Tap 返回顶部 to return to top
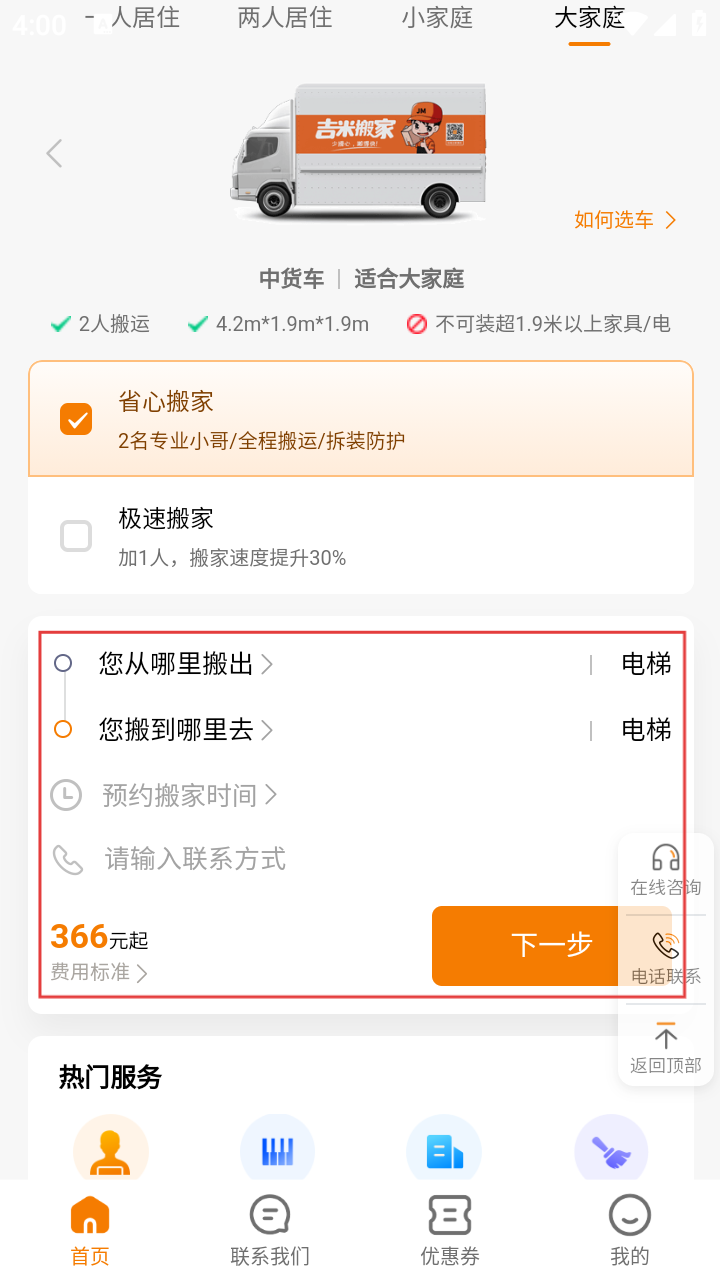 pyautogui.click(x=665, y=1048)
